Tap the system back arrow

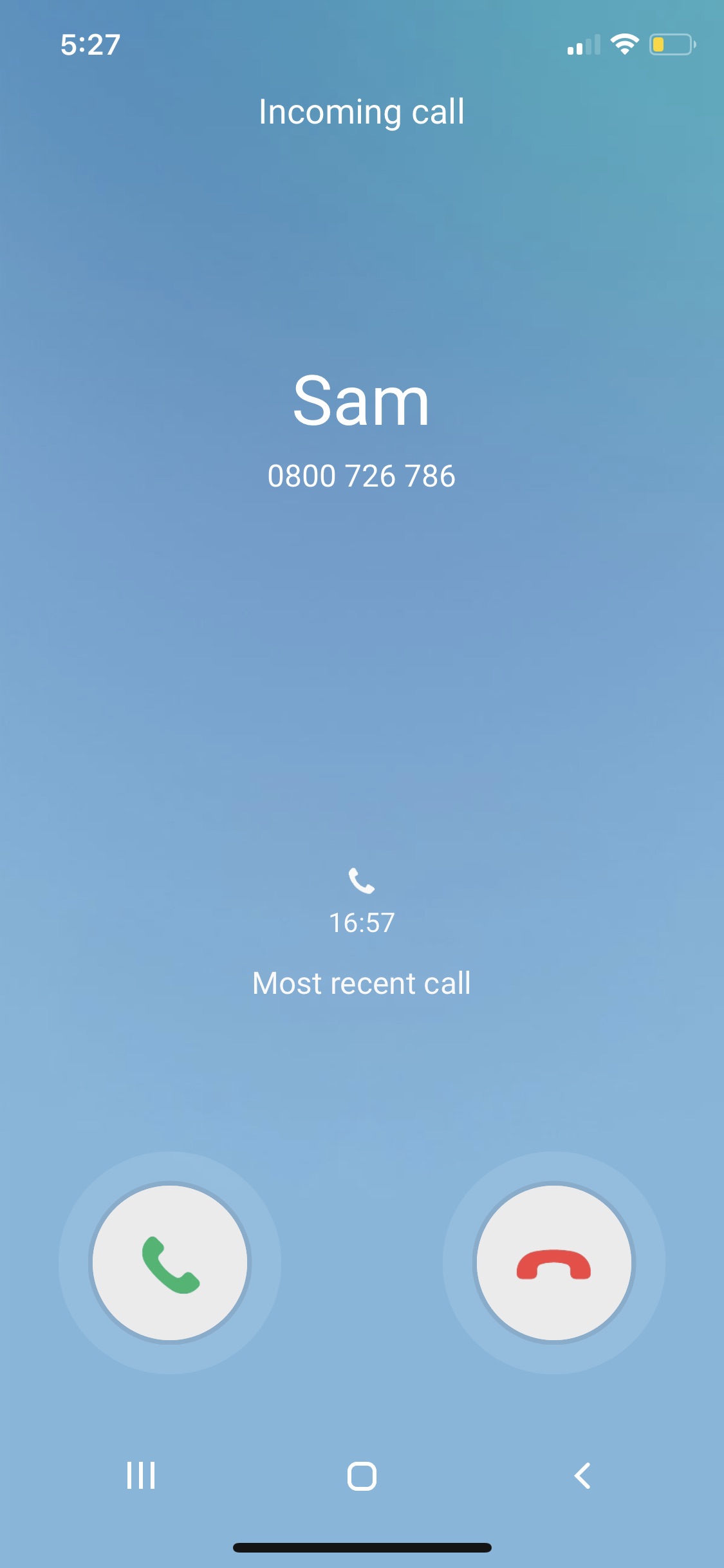[x=582, y=1475]
